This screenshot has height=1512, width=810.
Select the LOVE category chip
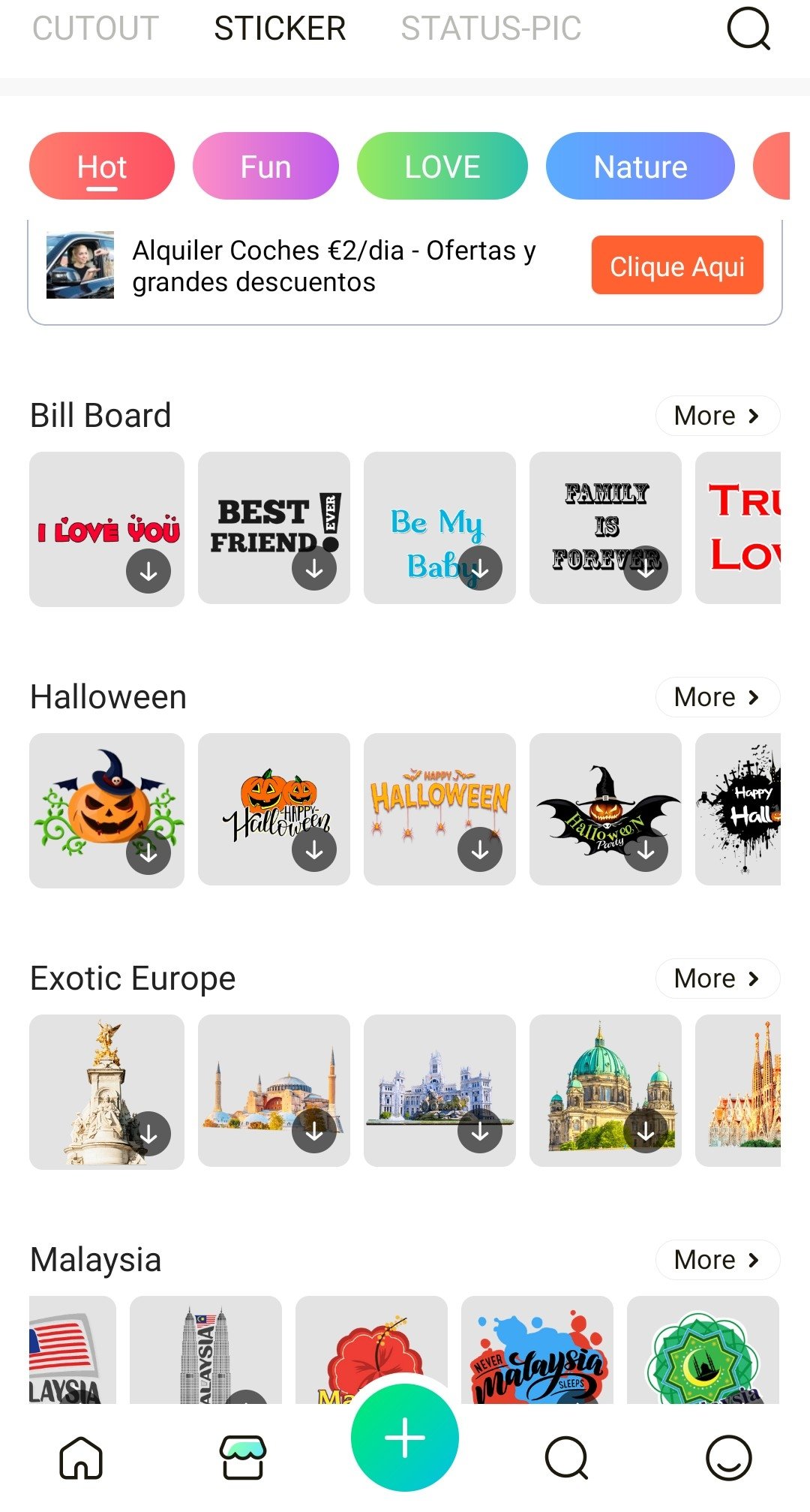442,167
